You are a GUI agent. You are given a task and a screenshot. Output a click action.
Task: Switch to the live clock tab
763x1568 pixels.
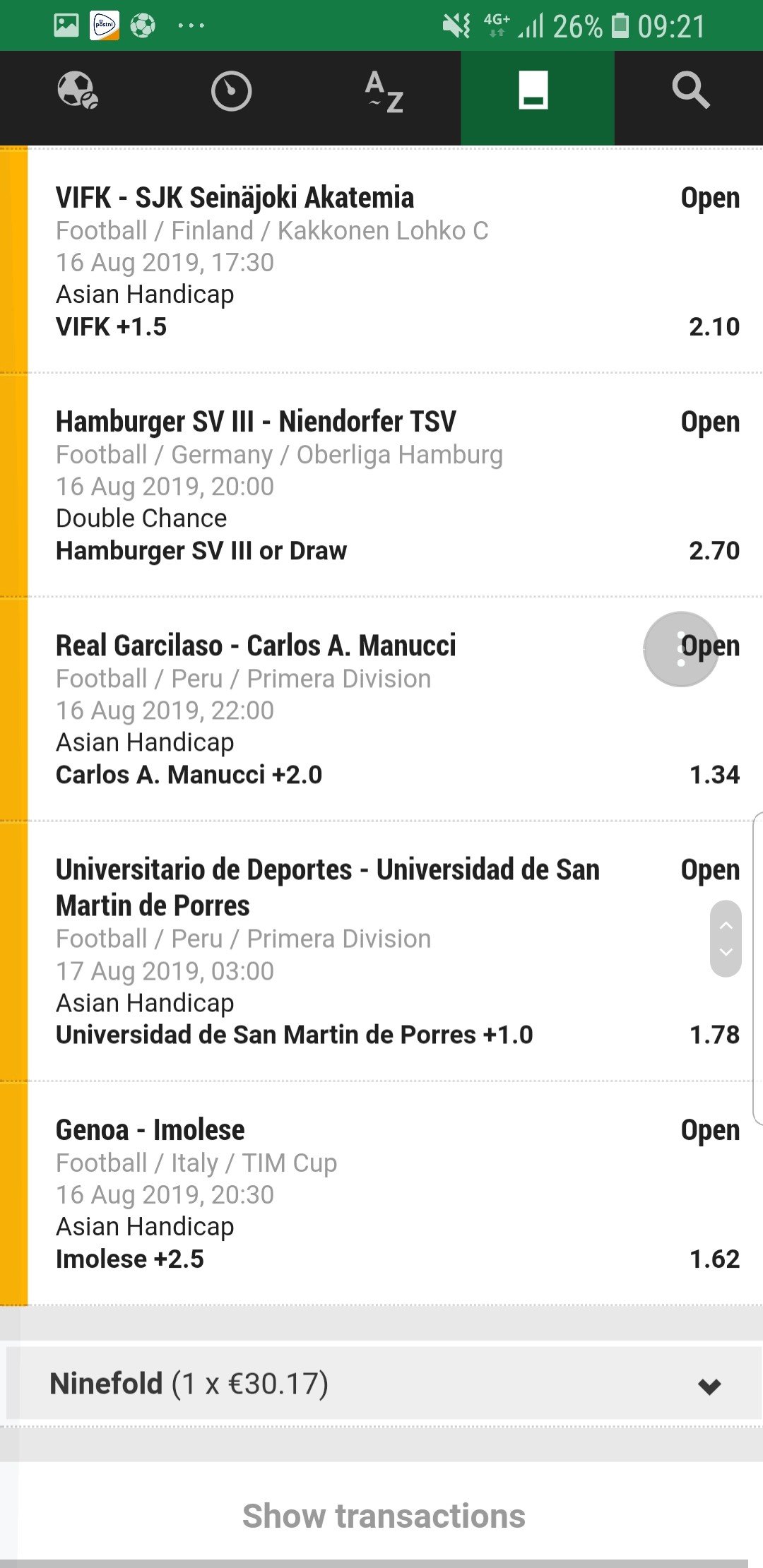231,91
